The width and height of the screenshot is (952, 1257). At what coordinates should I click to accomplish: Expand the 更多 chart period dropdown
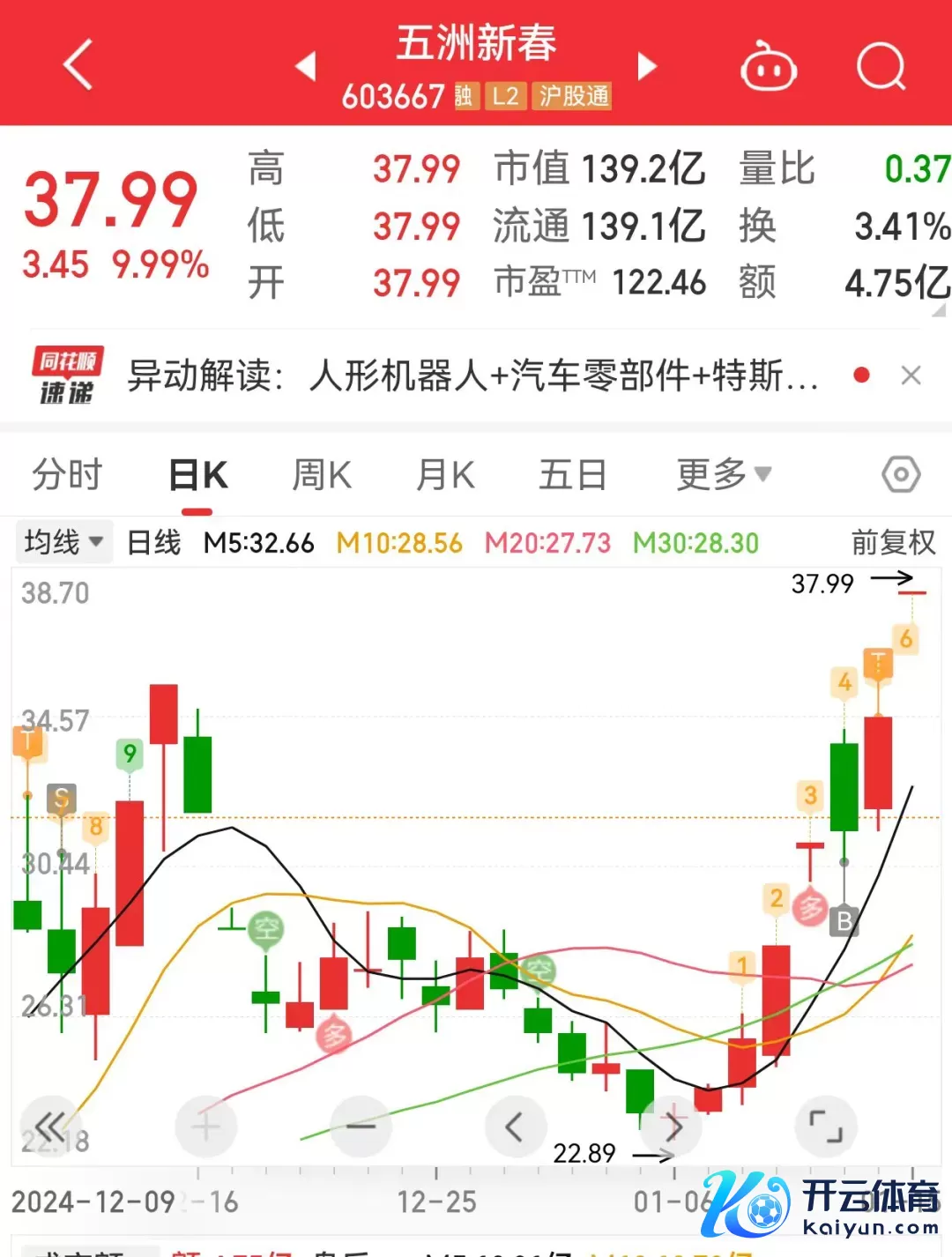click(723, 475)
